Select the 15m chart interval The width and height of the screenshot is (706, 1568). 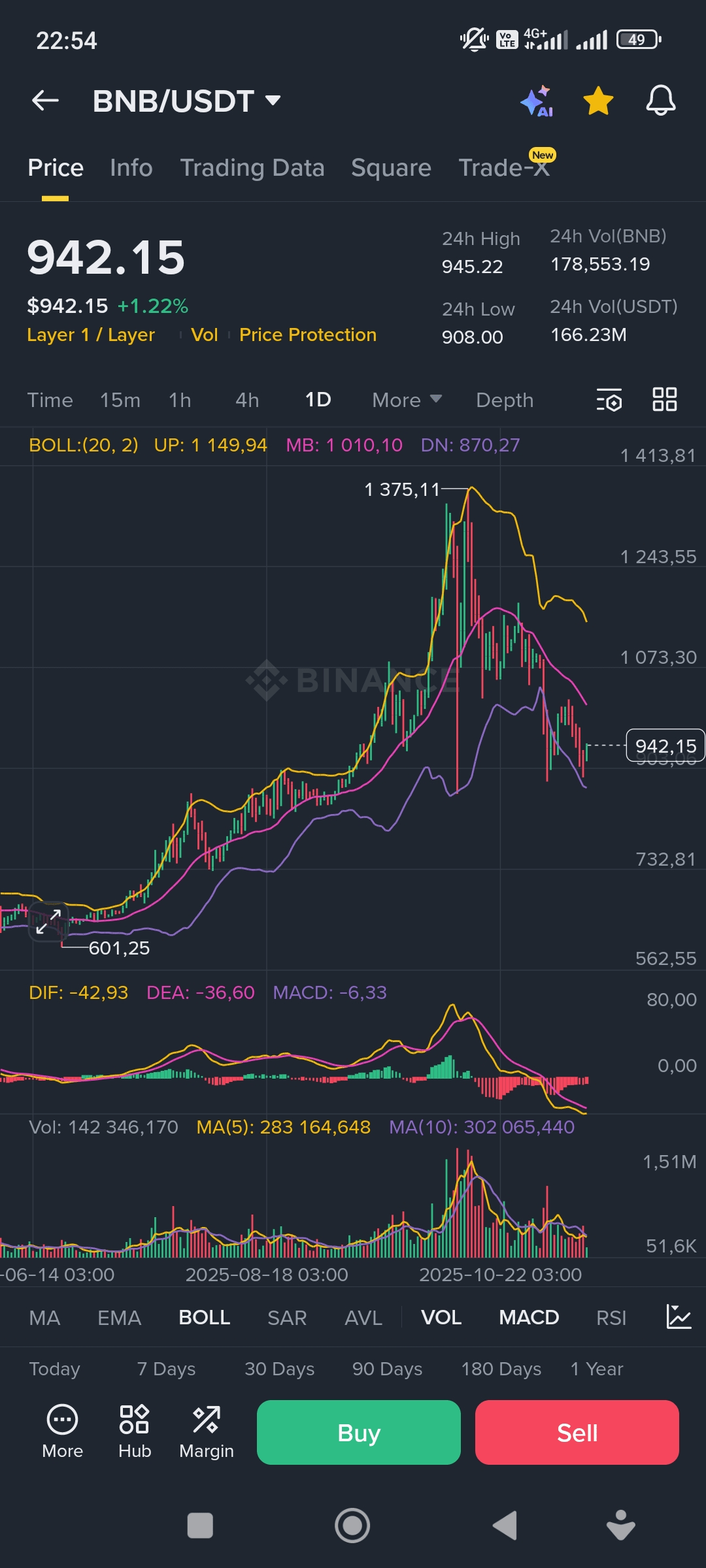point(120,400)
